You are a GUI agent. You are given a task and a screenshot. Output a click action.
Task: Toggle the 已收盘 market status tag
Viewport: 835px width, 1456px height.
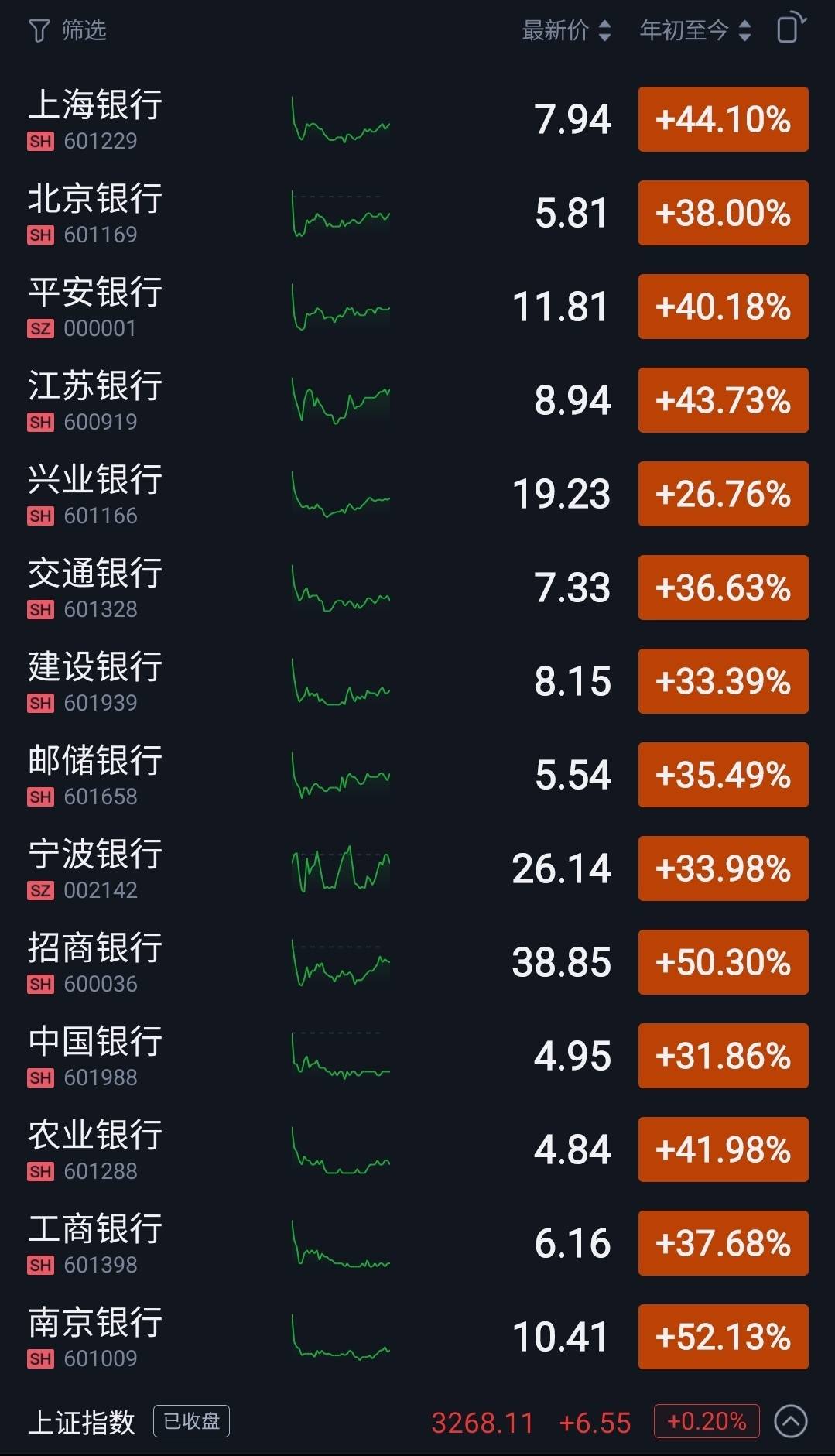point(190,1421)
